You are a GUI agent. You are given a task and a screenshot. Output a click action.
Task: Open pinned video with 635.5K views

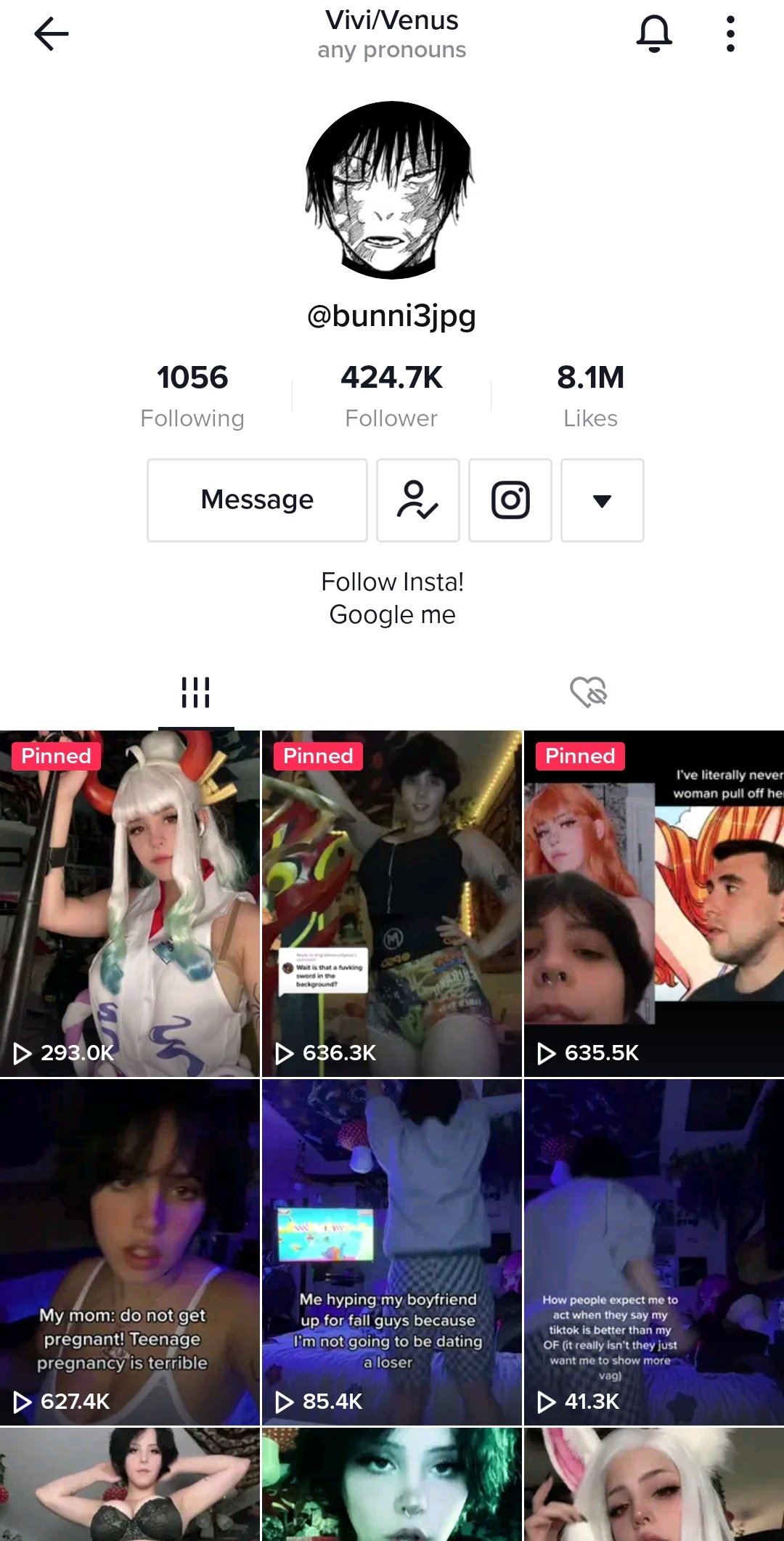653,903
